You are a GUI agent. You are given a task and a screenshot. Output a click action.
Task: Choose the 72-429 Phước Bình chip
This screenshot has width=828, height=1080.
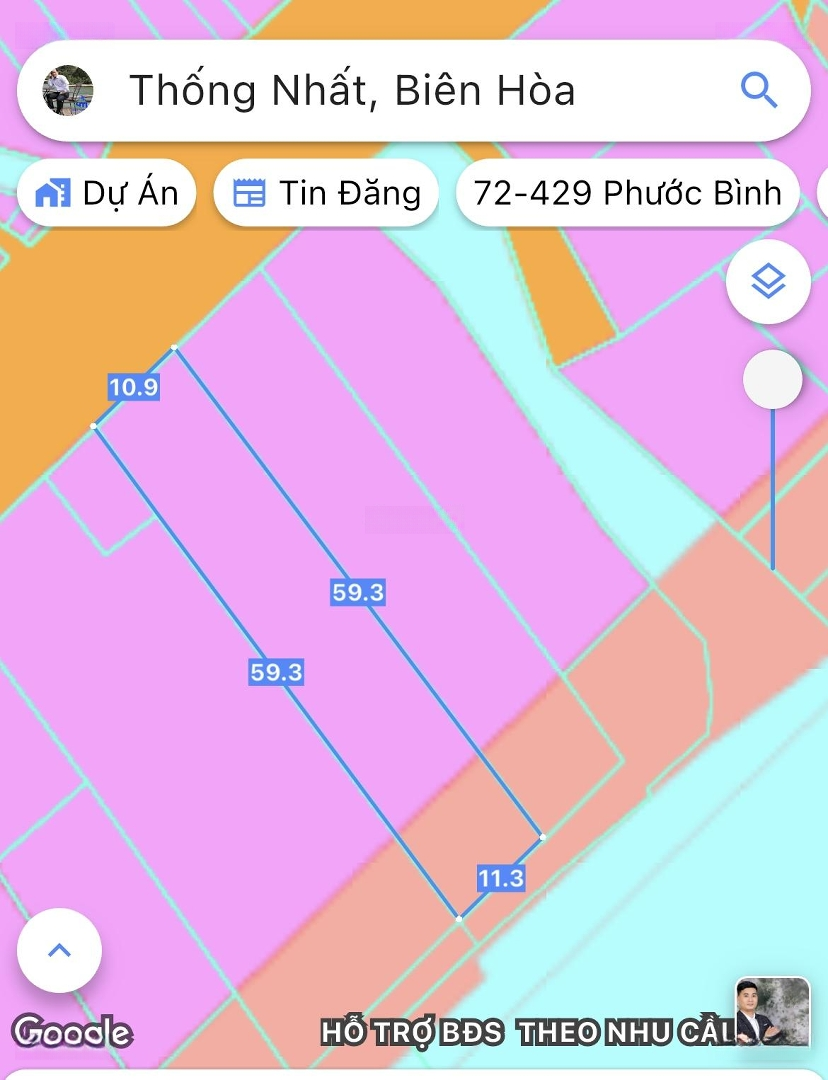[x=627, y=193]
